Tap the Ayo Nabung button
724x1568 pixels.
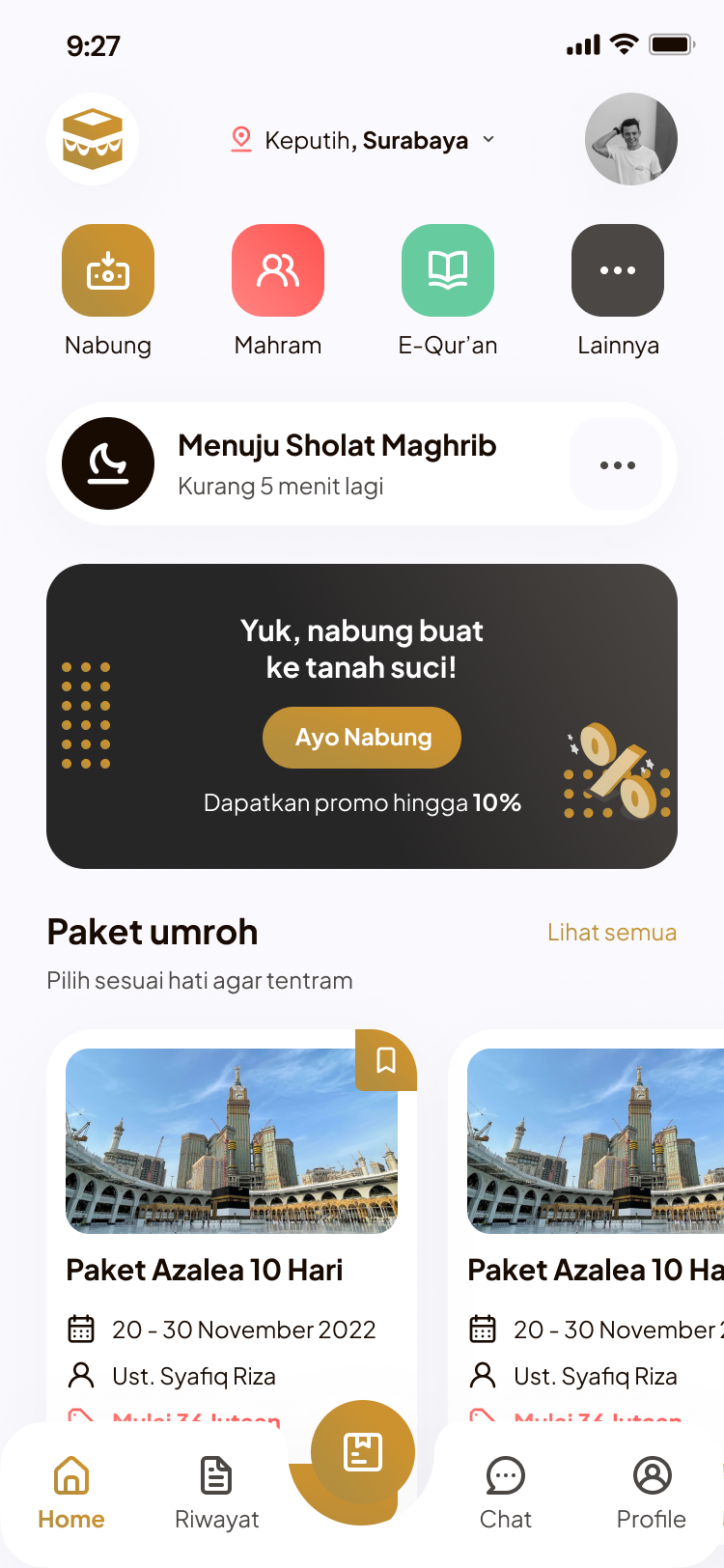click(362, 738)
